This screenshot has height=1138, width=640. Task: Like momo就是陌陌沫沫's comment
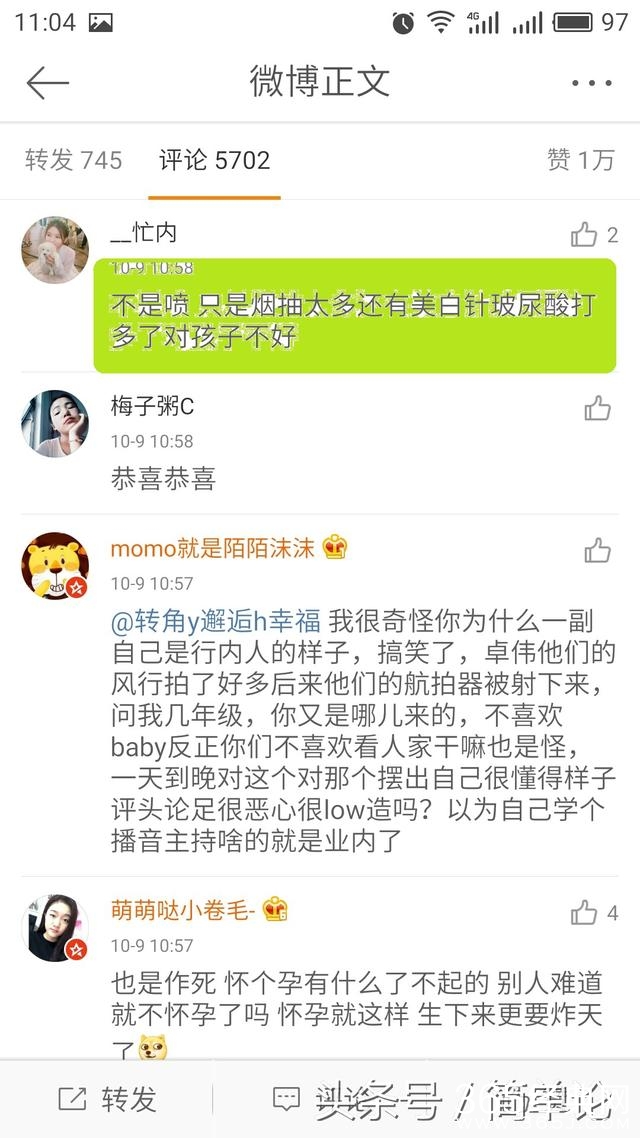(597, 550)
